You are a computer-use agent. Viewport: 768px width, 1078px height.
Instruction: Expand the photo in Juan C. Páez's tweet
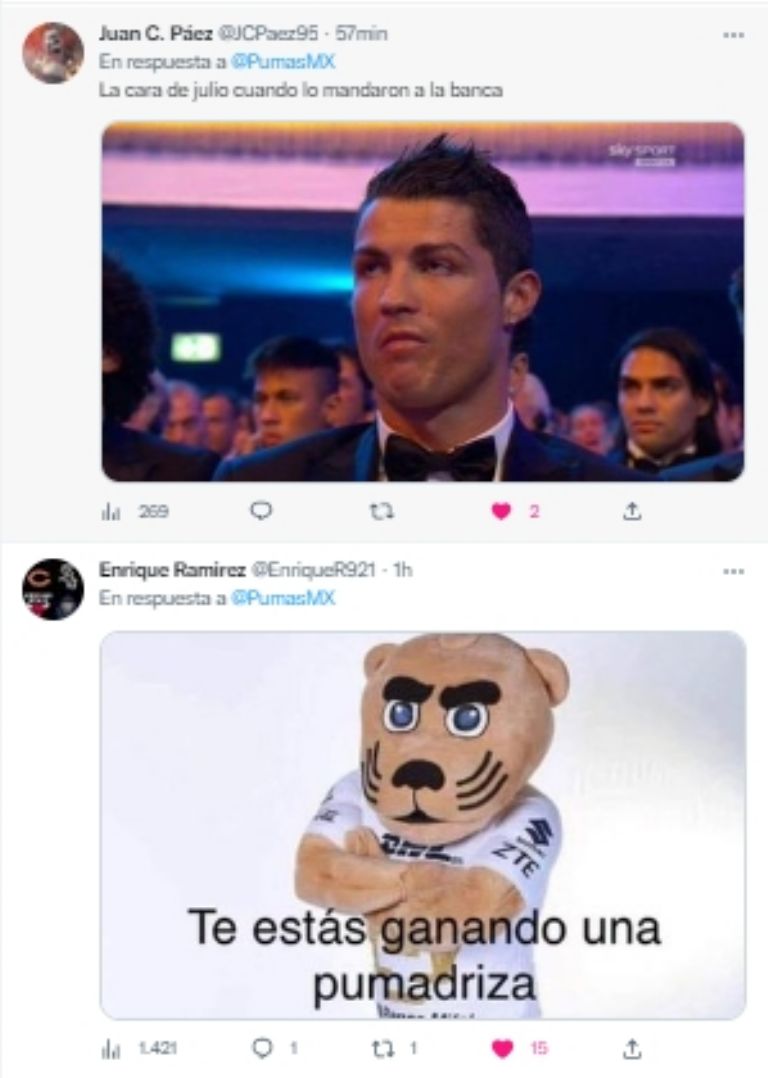click(423, 301)
